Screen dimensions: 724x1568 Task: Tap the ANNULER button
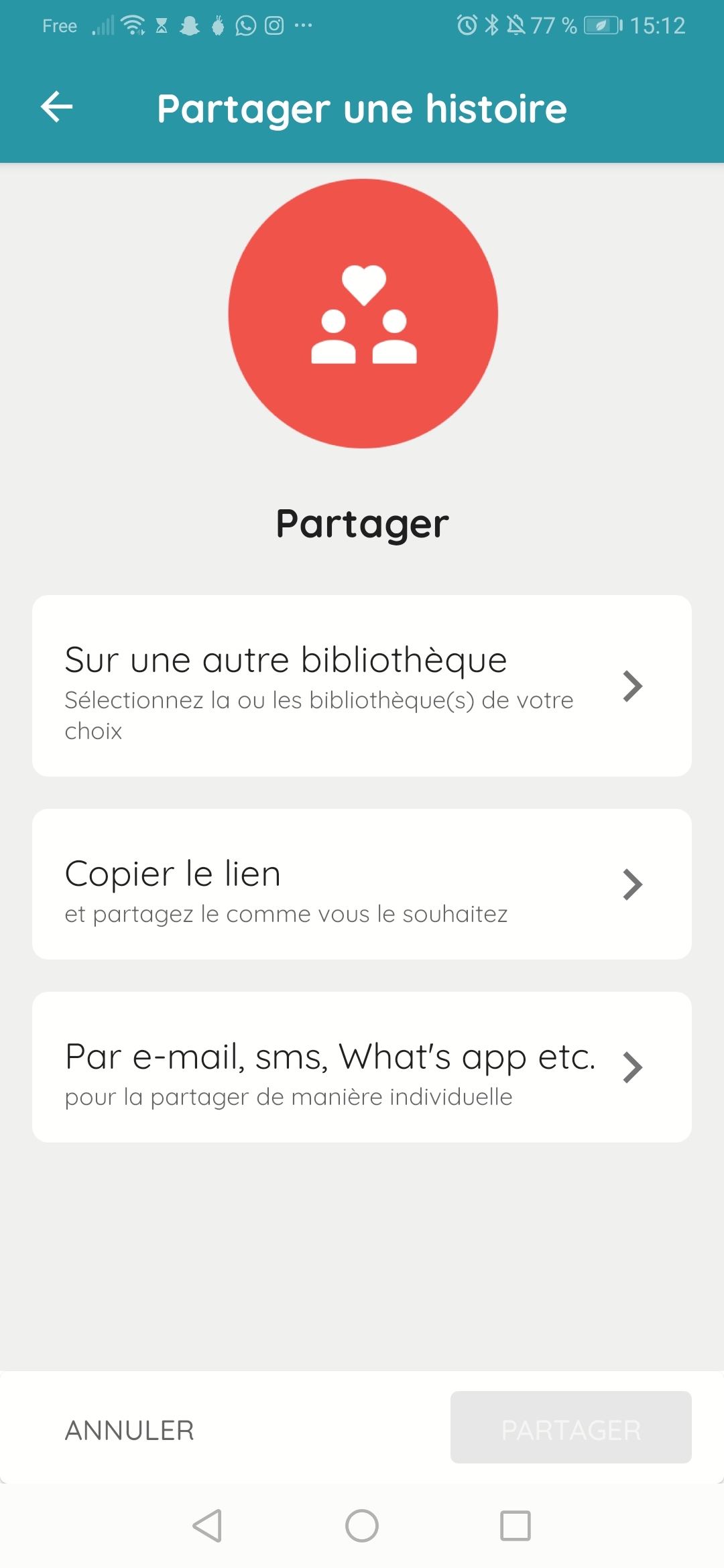129,1431
